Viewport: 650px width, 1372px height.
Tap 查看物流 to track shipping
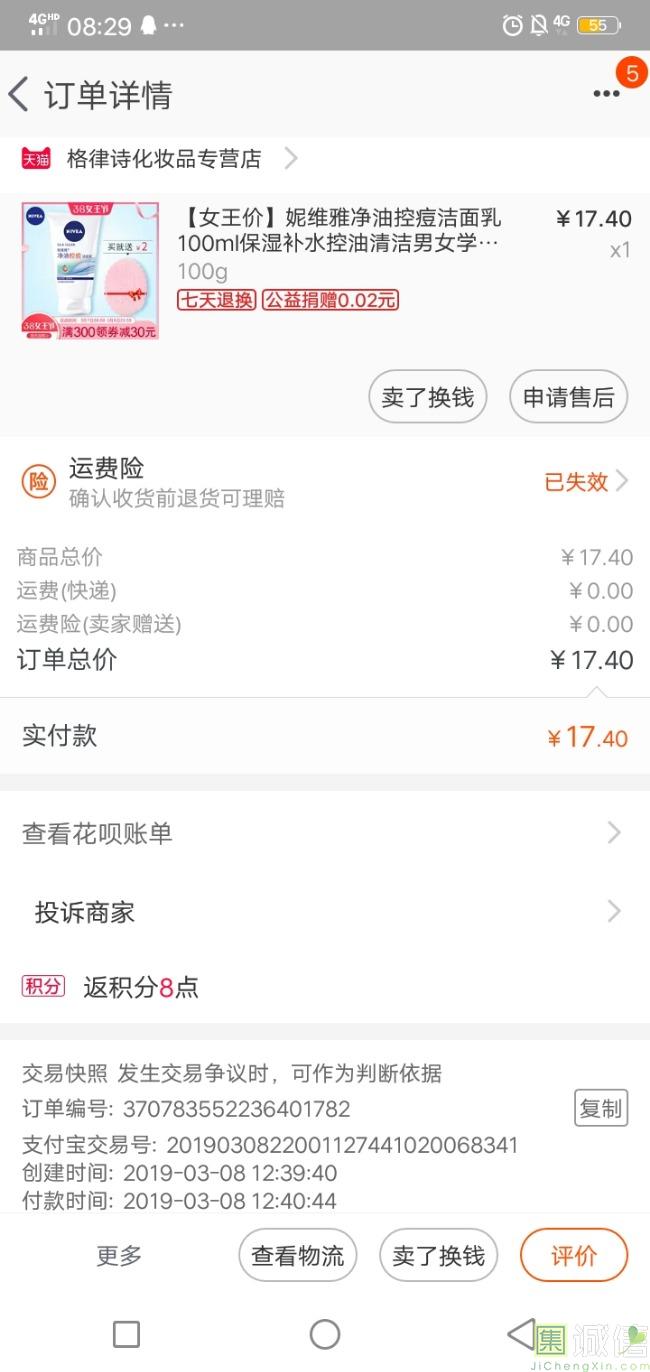[x=297, y=1256]
